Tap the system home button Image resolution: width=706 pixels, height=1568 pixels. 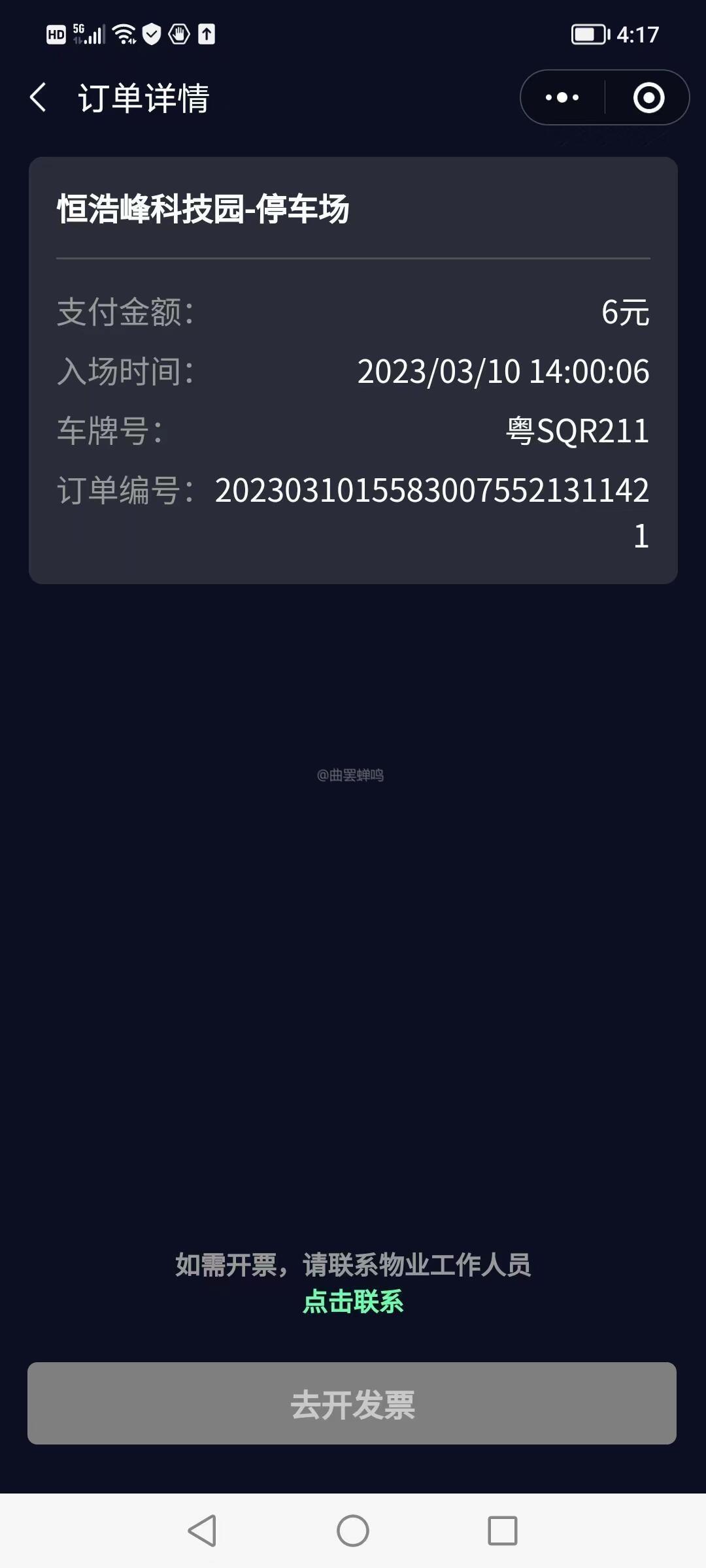coord(353,1530)
